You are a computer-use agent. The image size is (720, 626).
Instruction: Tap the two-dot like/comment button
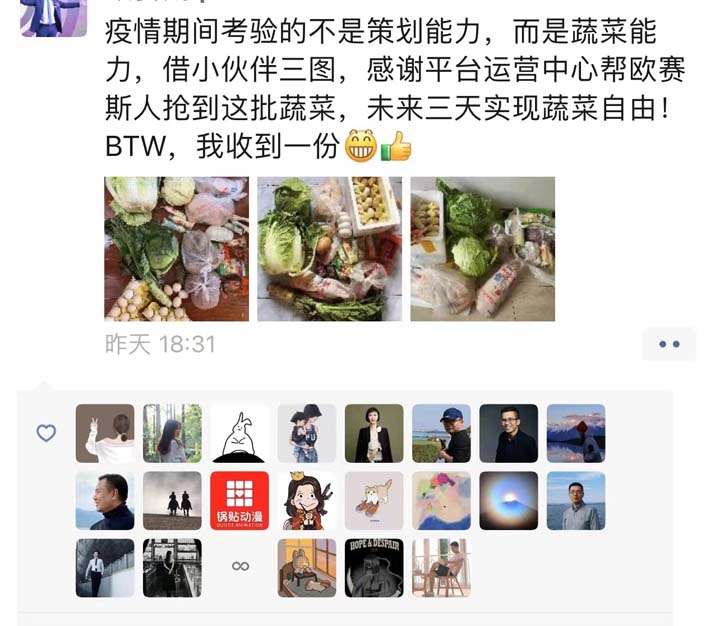(669, 344)
